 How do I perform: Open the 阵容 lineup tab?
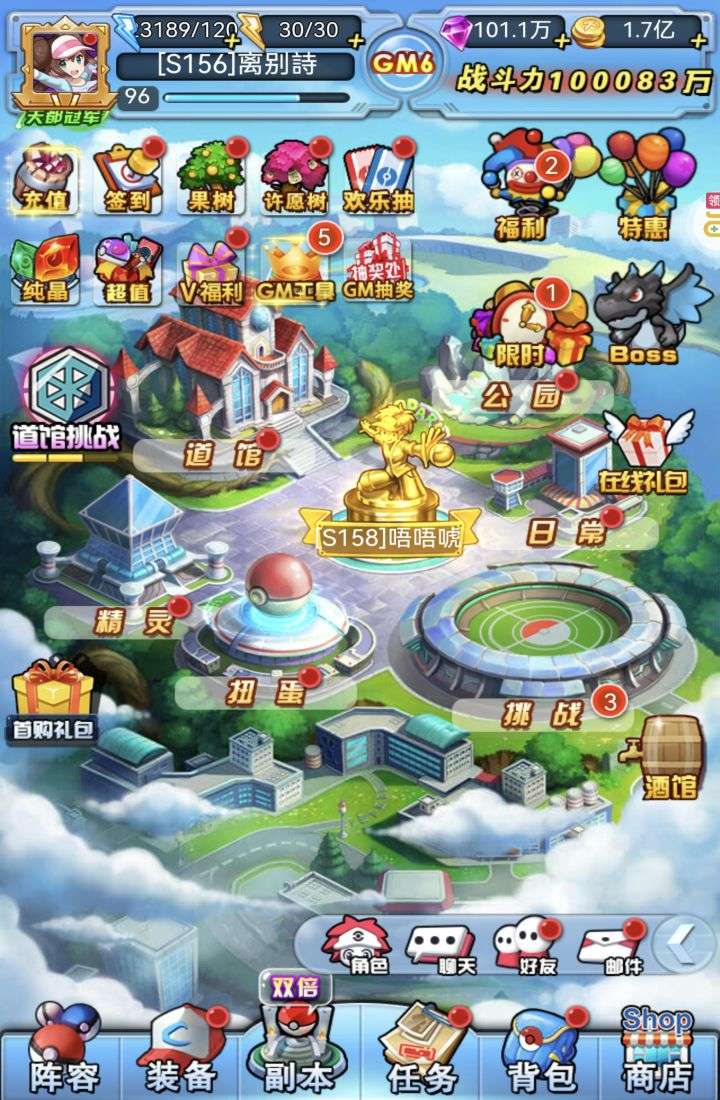pyautogui.click(x=63, y=1056)
